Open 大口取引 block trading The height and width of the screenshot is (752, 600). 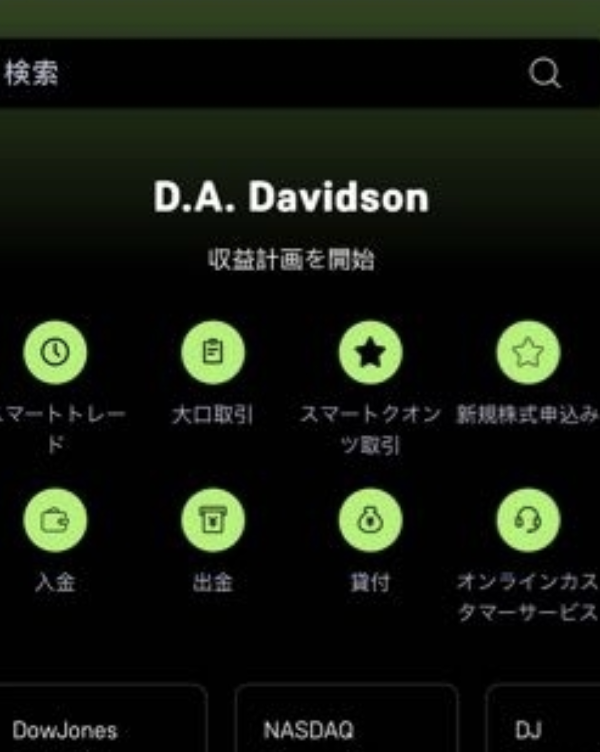tap(213, 352)
